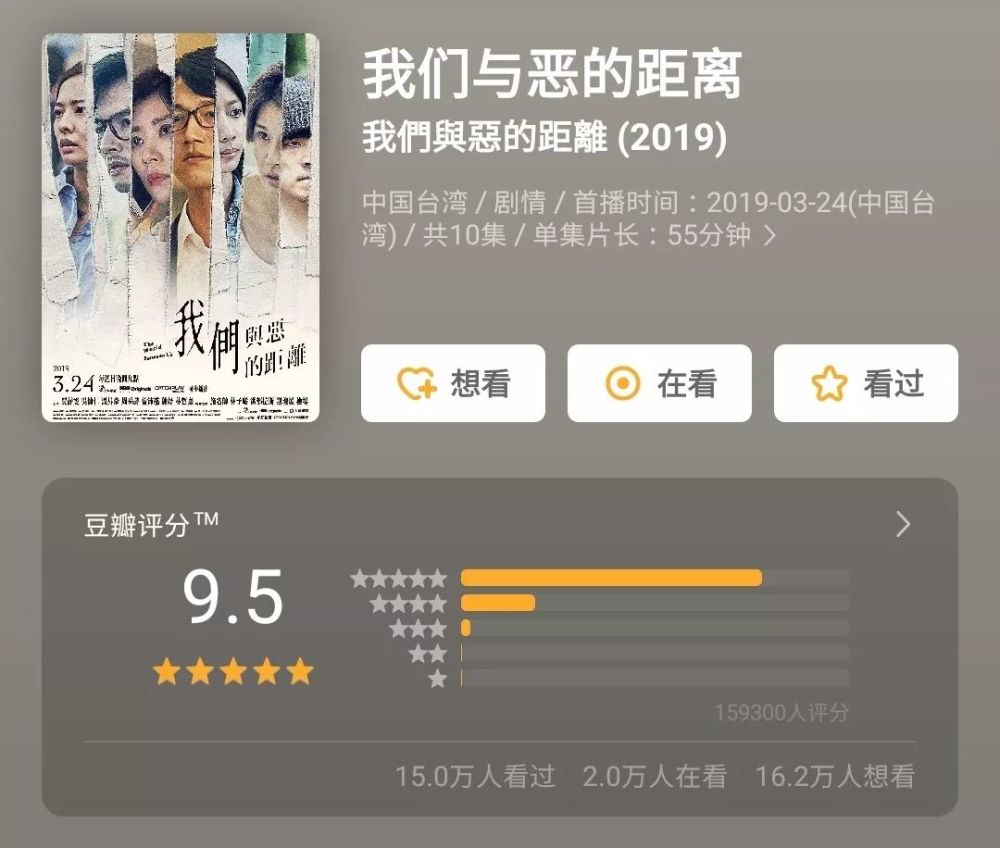Mark the show as 看过
1000x848 pixels.
pos(866,383)
